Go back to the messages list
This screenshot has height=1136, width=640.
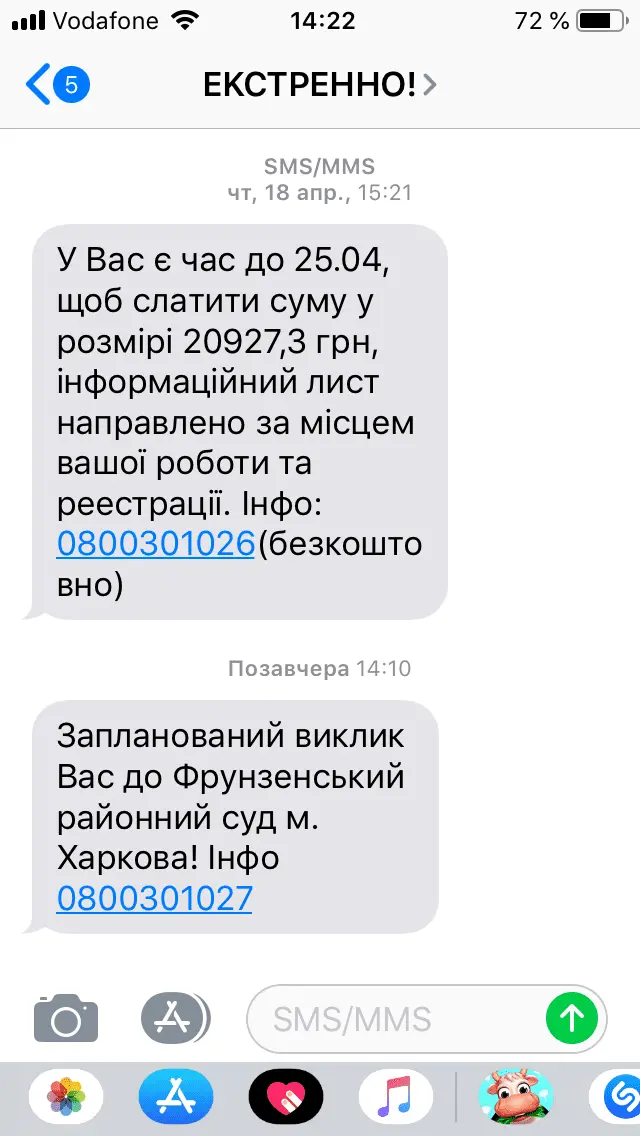coord(57,84)
